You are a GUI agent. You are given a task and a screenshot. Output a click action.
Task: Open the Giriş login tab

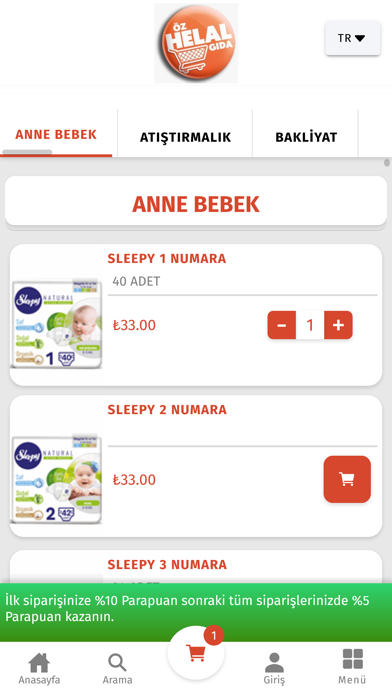pos(274,668)
